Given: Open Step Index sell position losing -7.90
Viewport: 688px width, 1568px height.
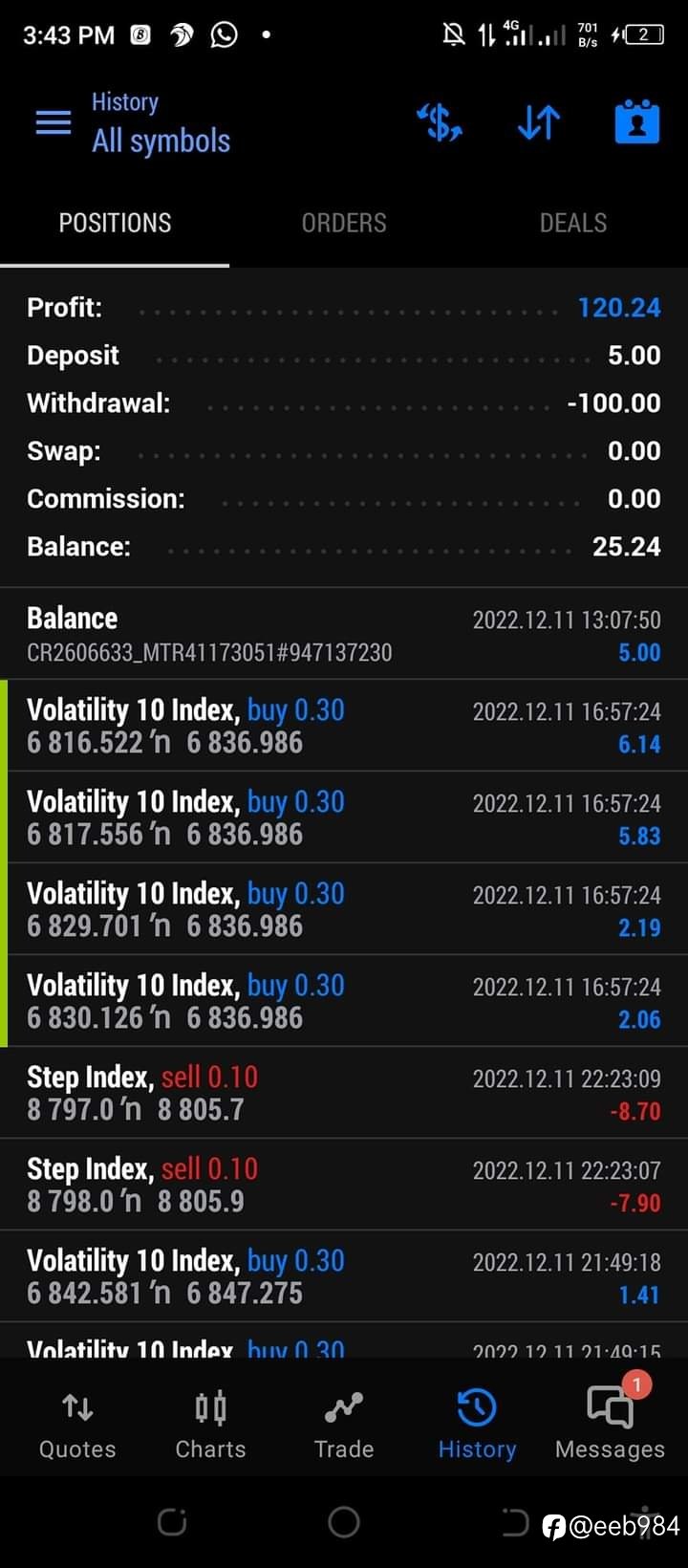Looking at the screenshot, I should click(344, 1185).
